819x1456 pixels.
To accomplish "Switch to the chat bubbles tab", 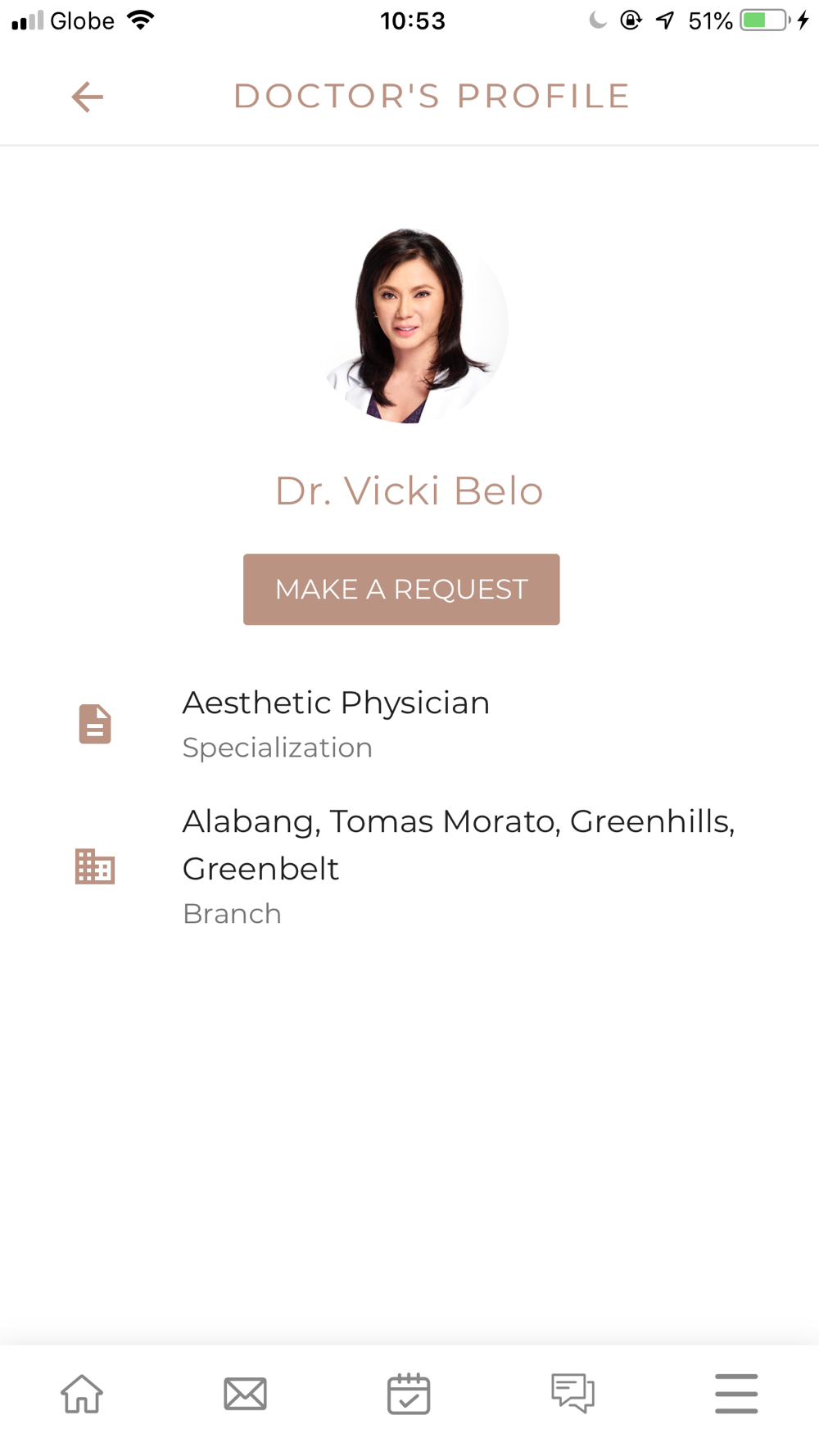I will (x=572, y=1394).
